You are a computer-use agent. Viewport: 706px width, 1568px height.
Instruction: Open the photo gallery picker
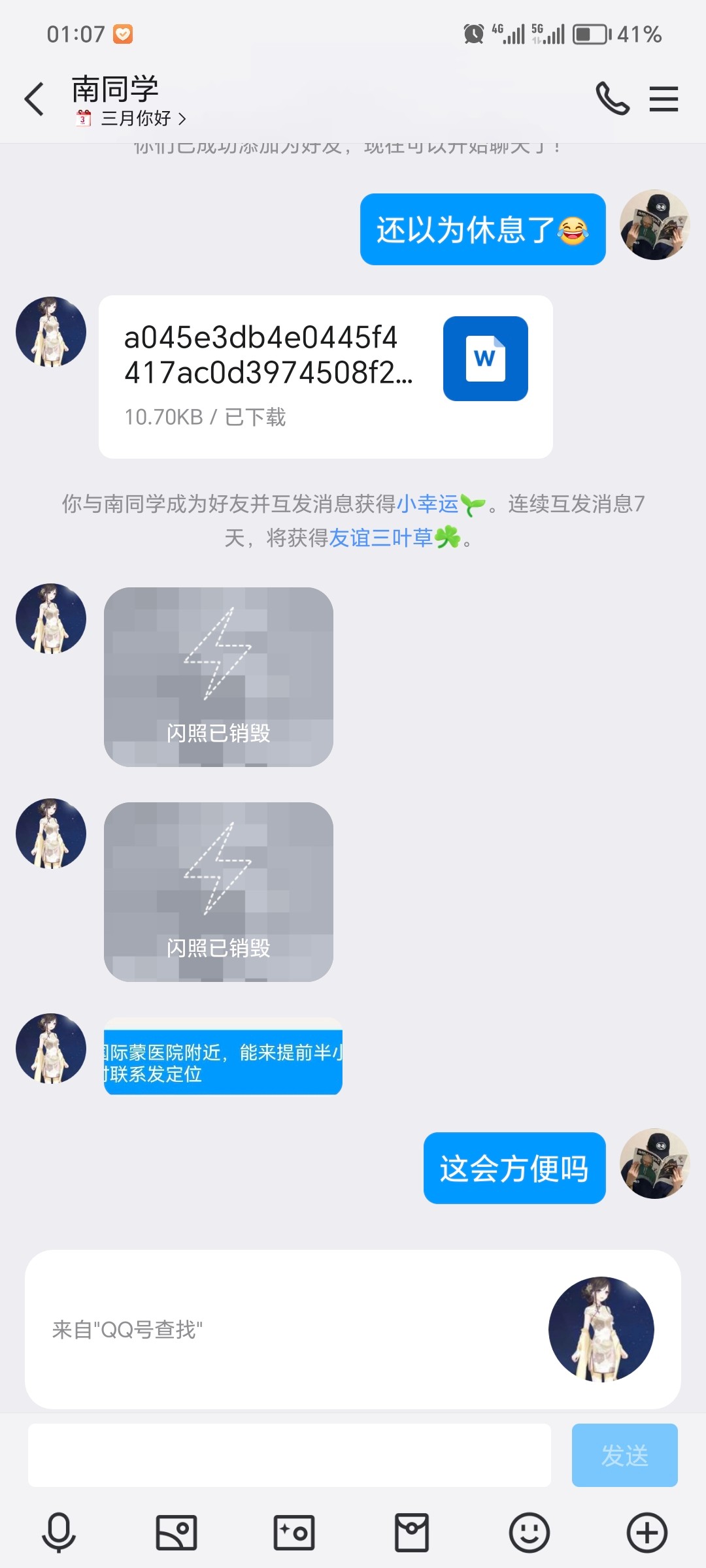point(176,1532)
